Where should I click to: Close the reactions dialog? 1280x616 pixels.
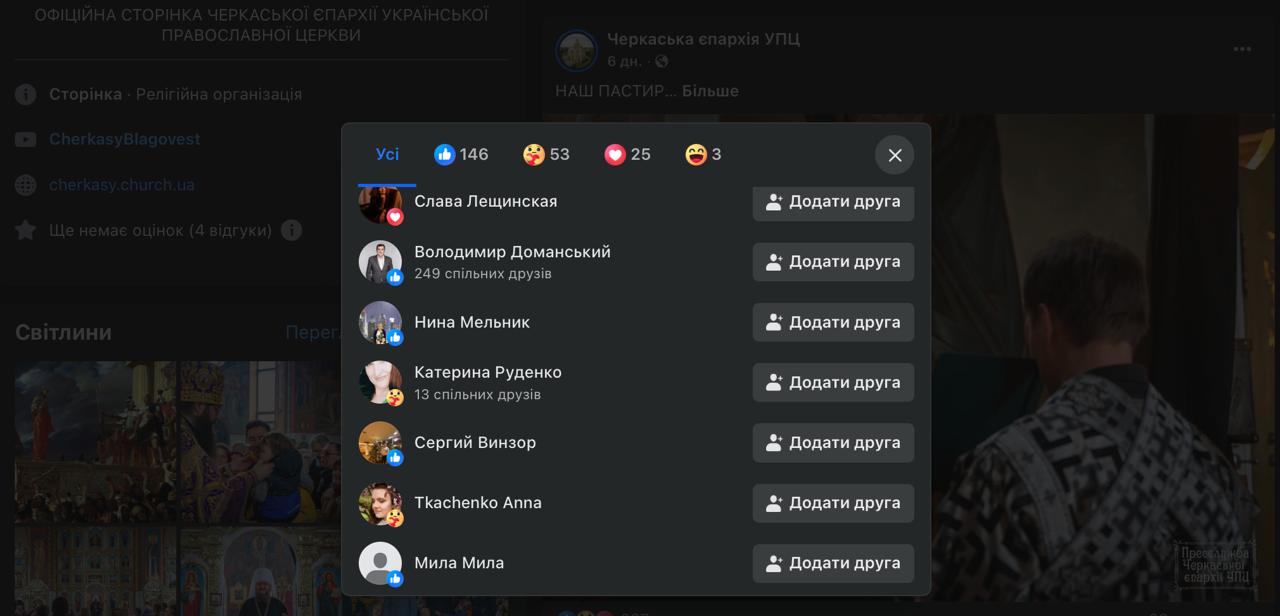[x=894, y=155]
